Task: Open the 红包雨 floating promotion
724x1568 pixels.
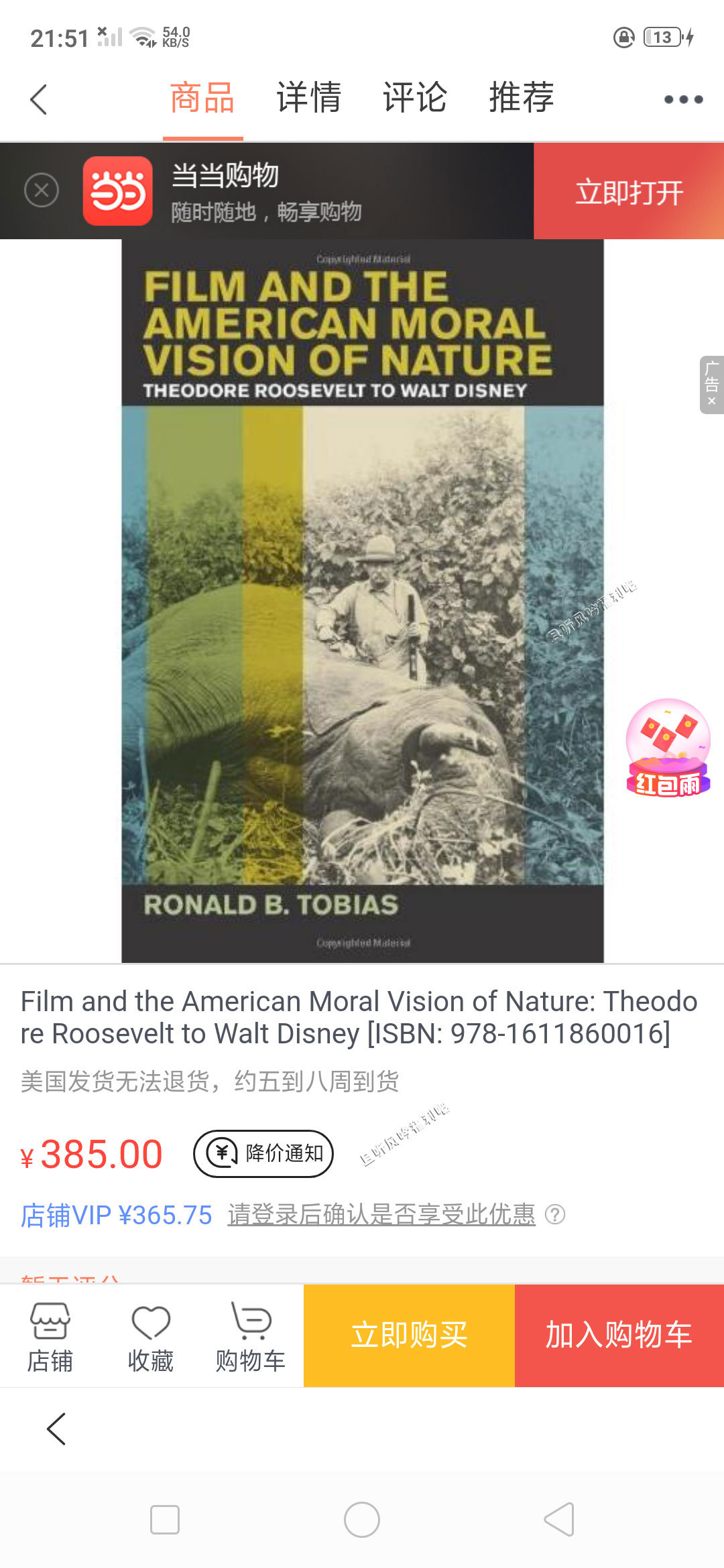Action: tap(668, 748)
